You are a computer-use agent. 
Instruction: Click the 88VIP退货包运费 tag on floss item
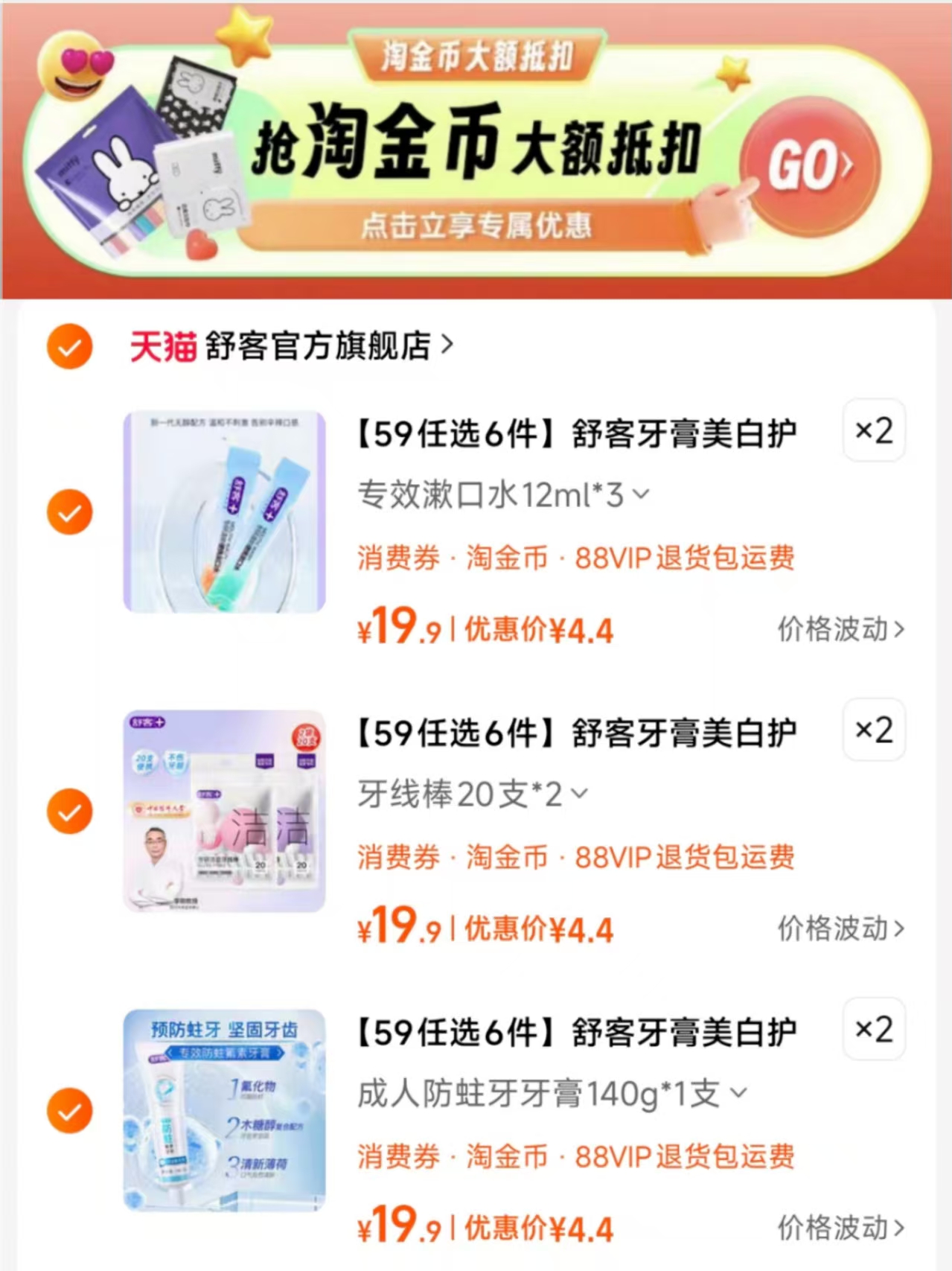(x=685, y=858)
